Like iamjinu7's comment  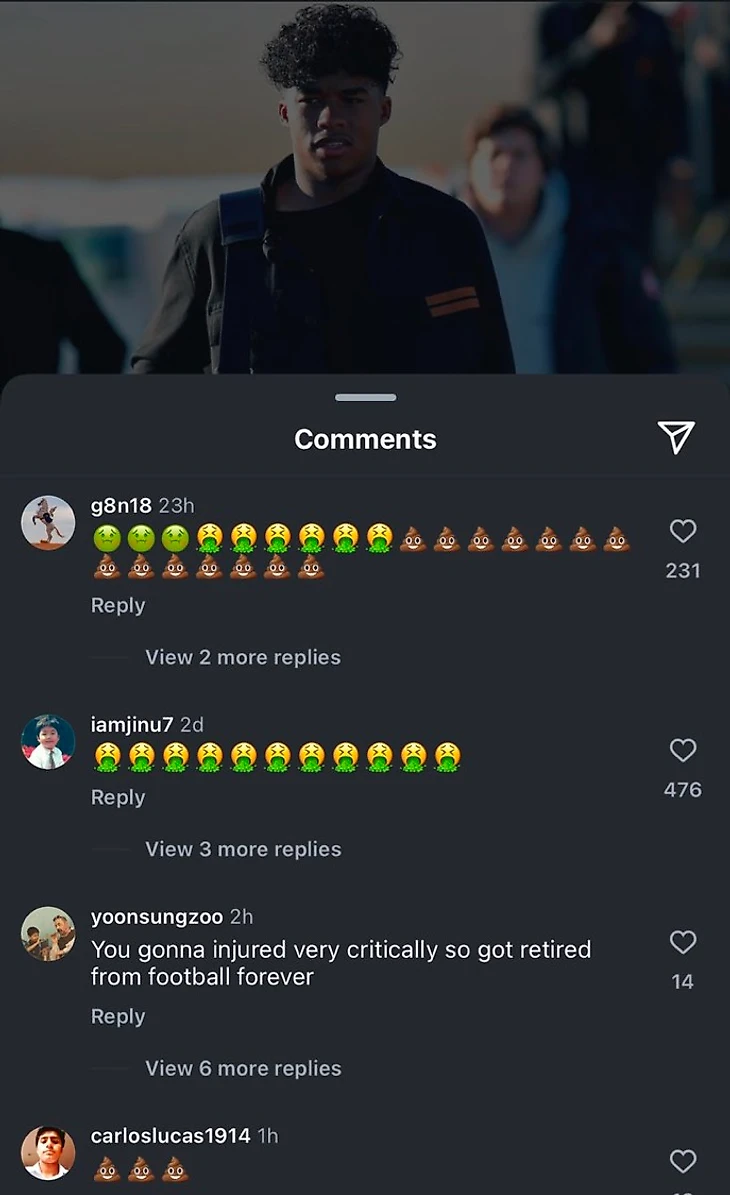(683, 750)
